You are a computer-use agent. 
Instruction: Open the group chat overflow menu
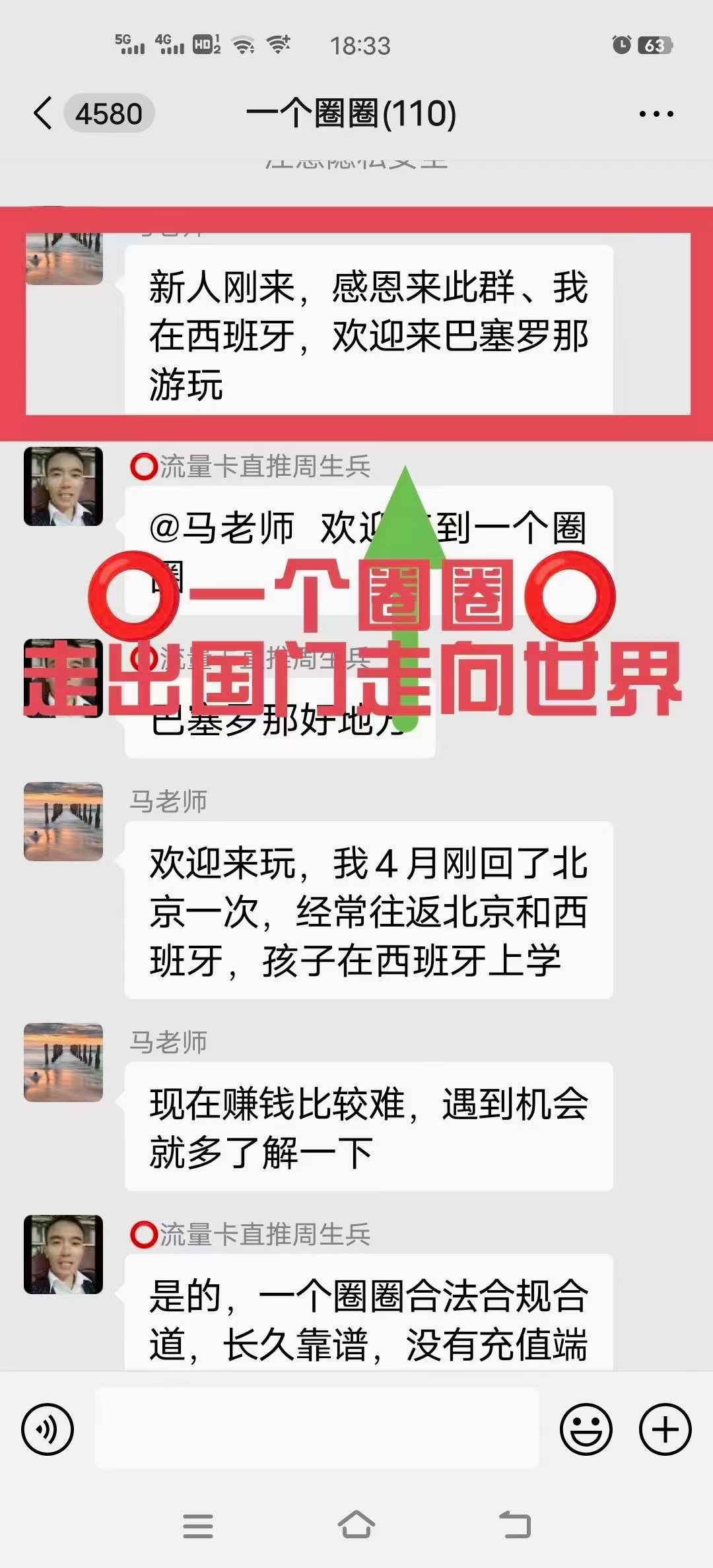(656, 114)
